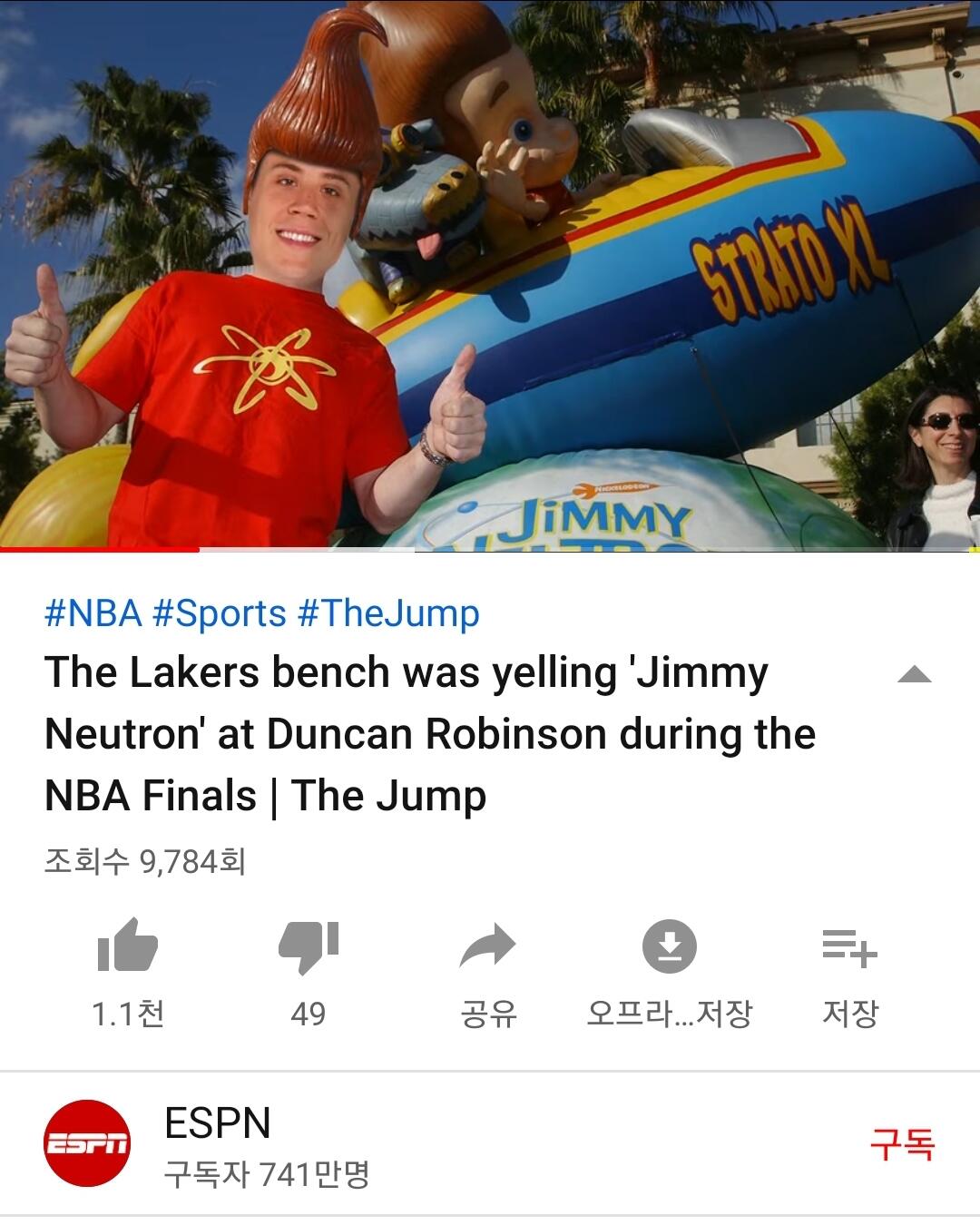Screen dimensions: 980x1225
Task: Open the #NBA hashtag
Action: point(93,614)
